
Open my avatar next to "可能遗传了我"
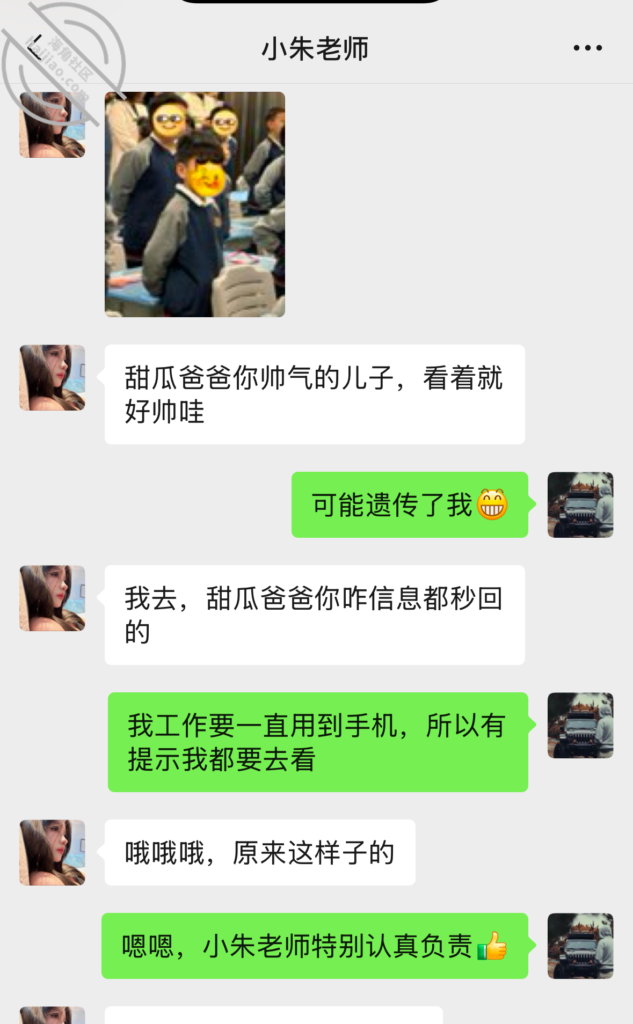580,505
